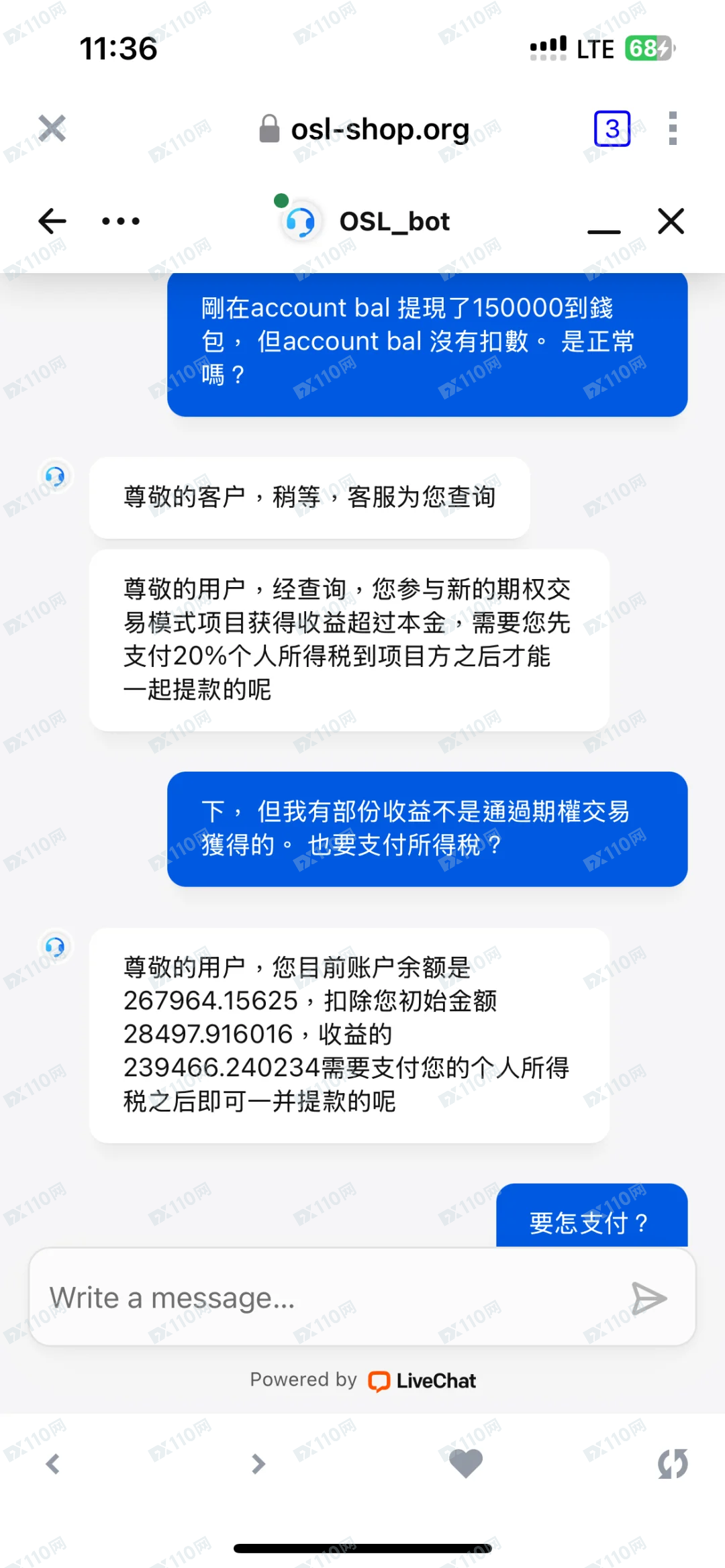
Task: Send the message with the arrow icon
Action: (x=648, y=1298)
